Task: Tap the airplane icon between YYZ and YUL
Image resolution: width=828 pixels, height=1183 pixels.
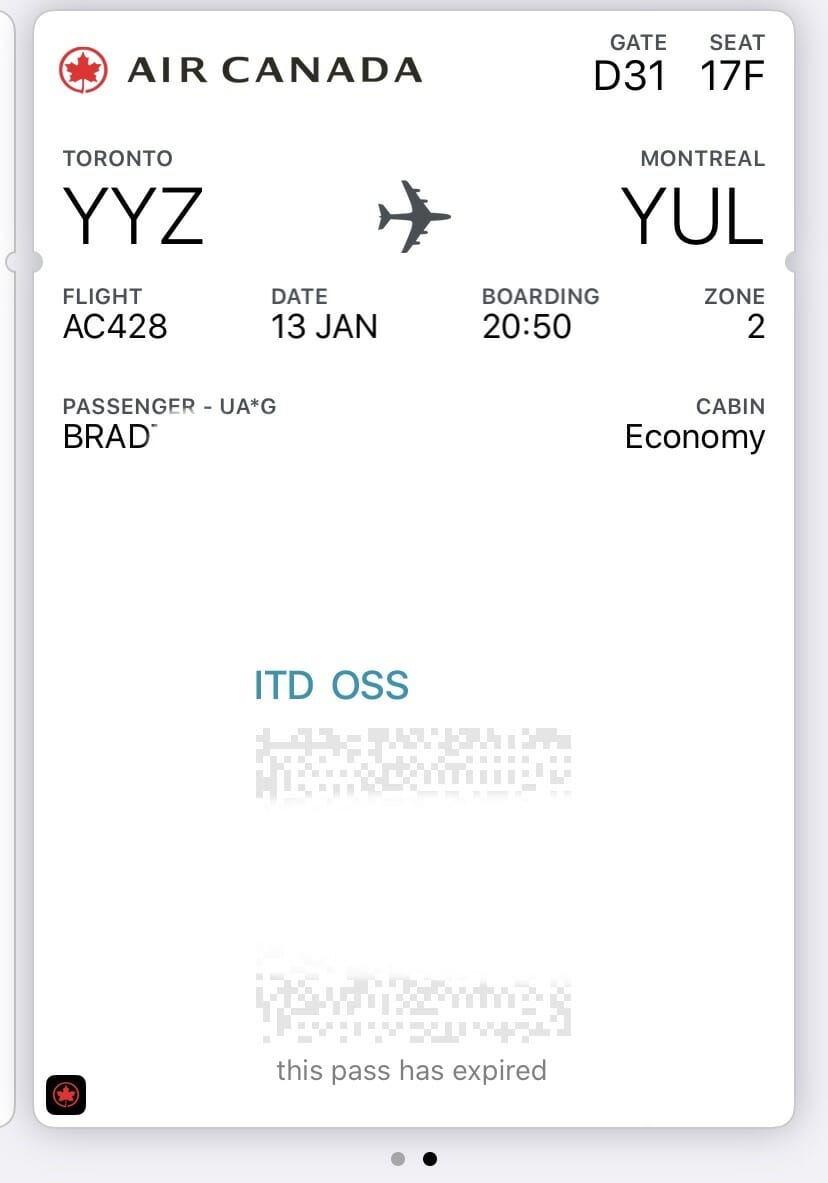Action: [414, 215]
